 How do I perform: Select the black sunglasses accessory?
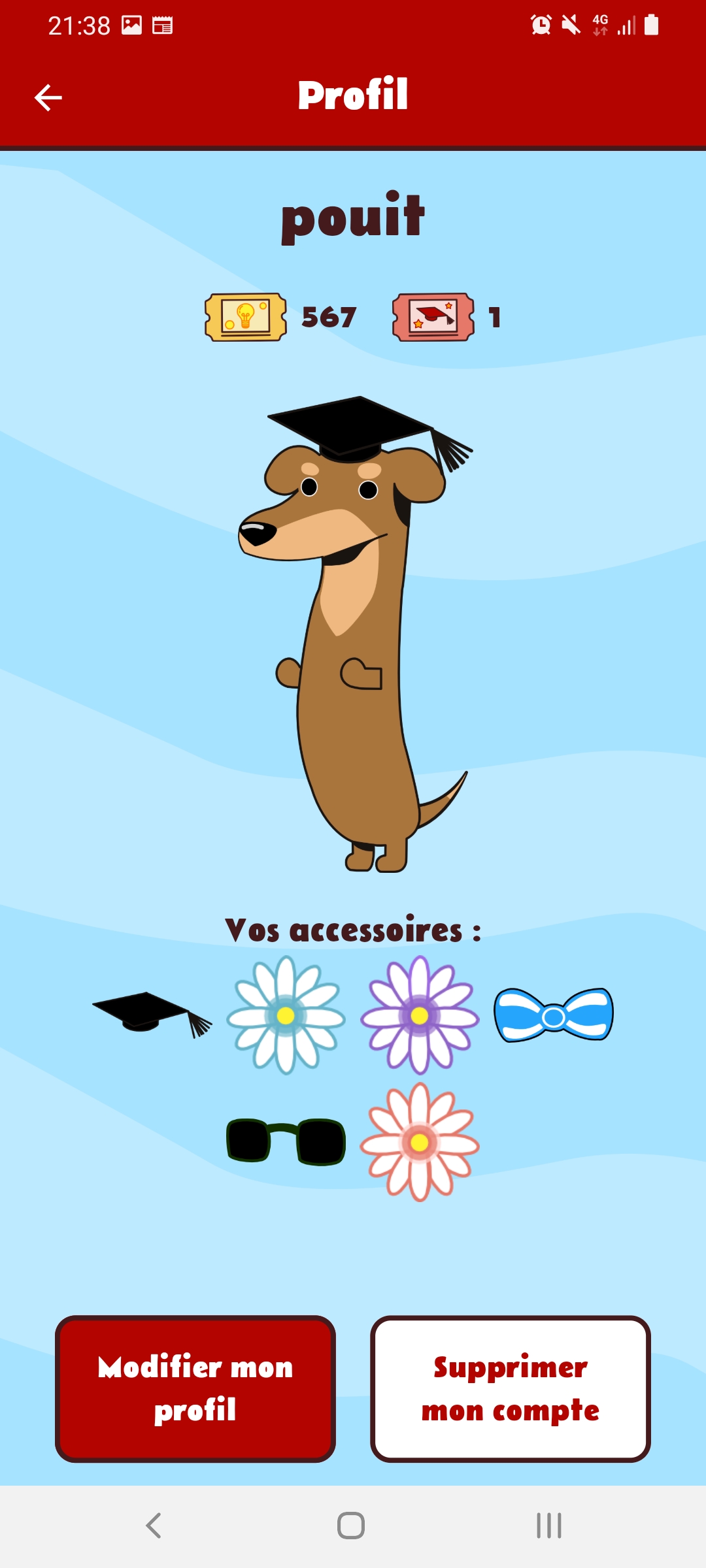[x=286, y=1141]
